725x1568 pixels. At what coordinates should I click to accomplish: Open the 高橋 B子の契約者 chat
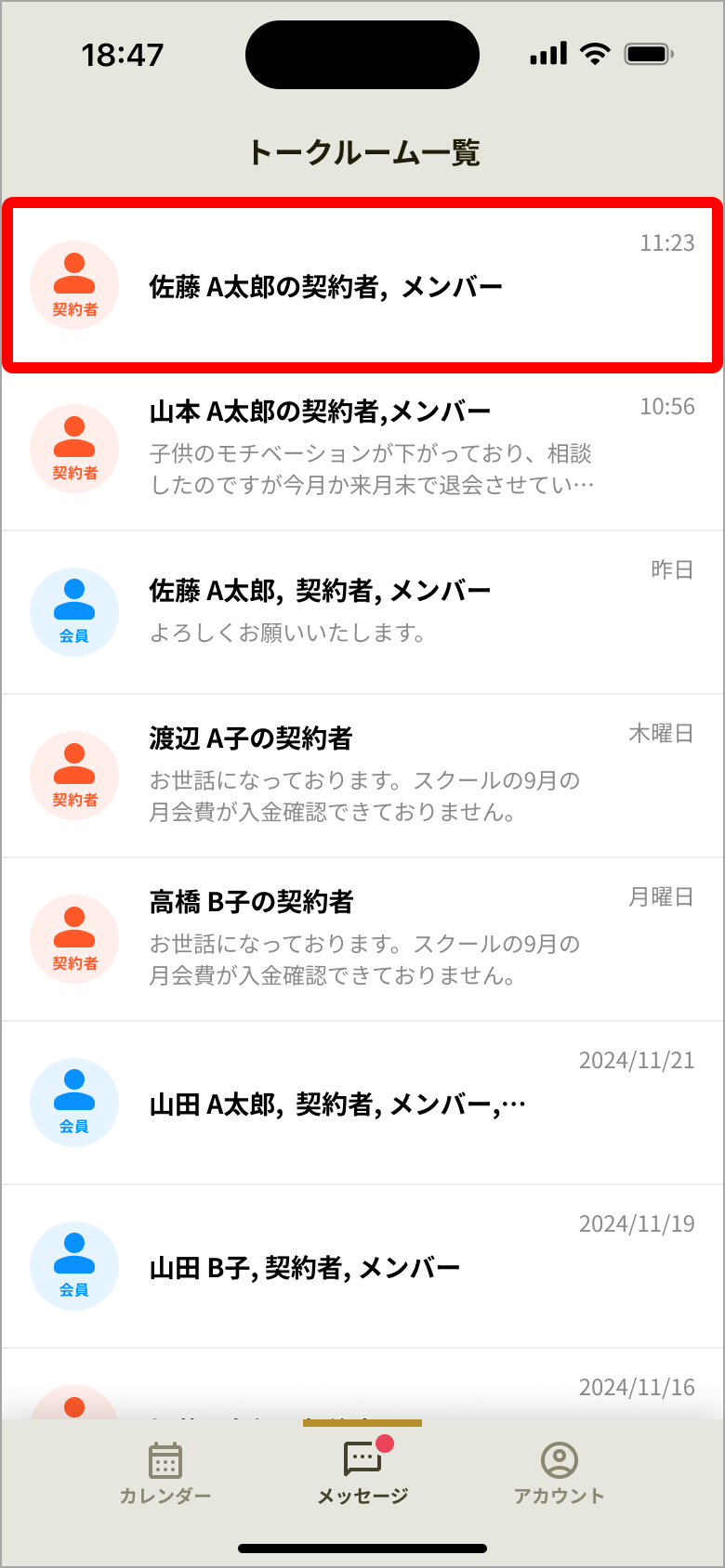(362, 938)
